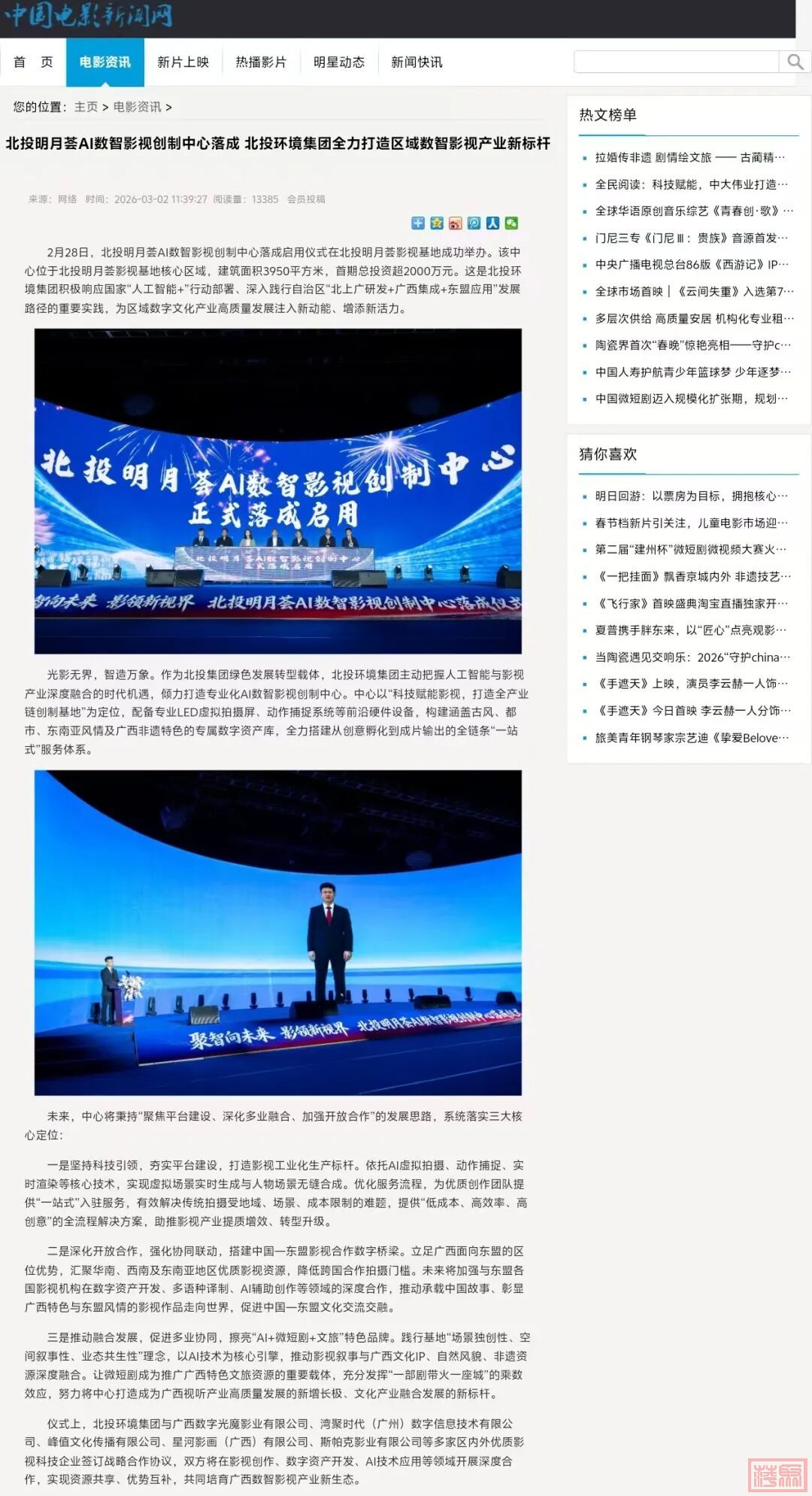Switch to 新片上映 tab

183,62
